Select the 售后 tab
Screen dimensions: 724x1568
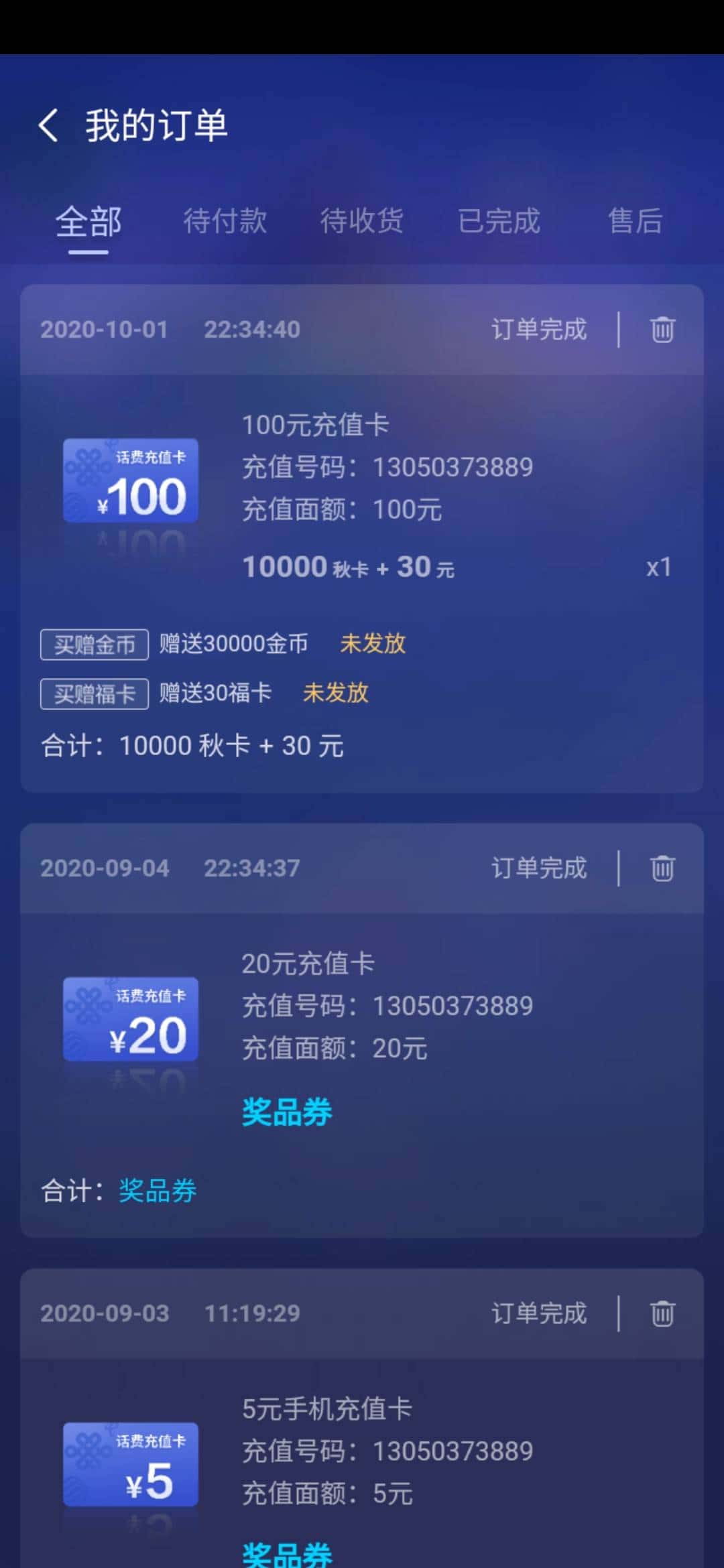[635, 221]
